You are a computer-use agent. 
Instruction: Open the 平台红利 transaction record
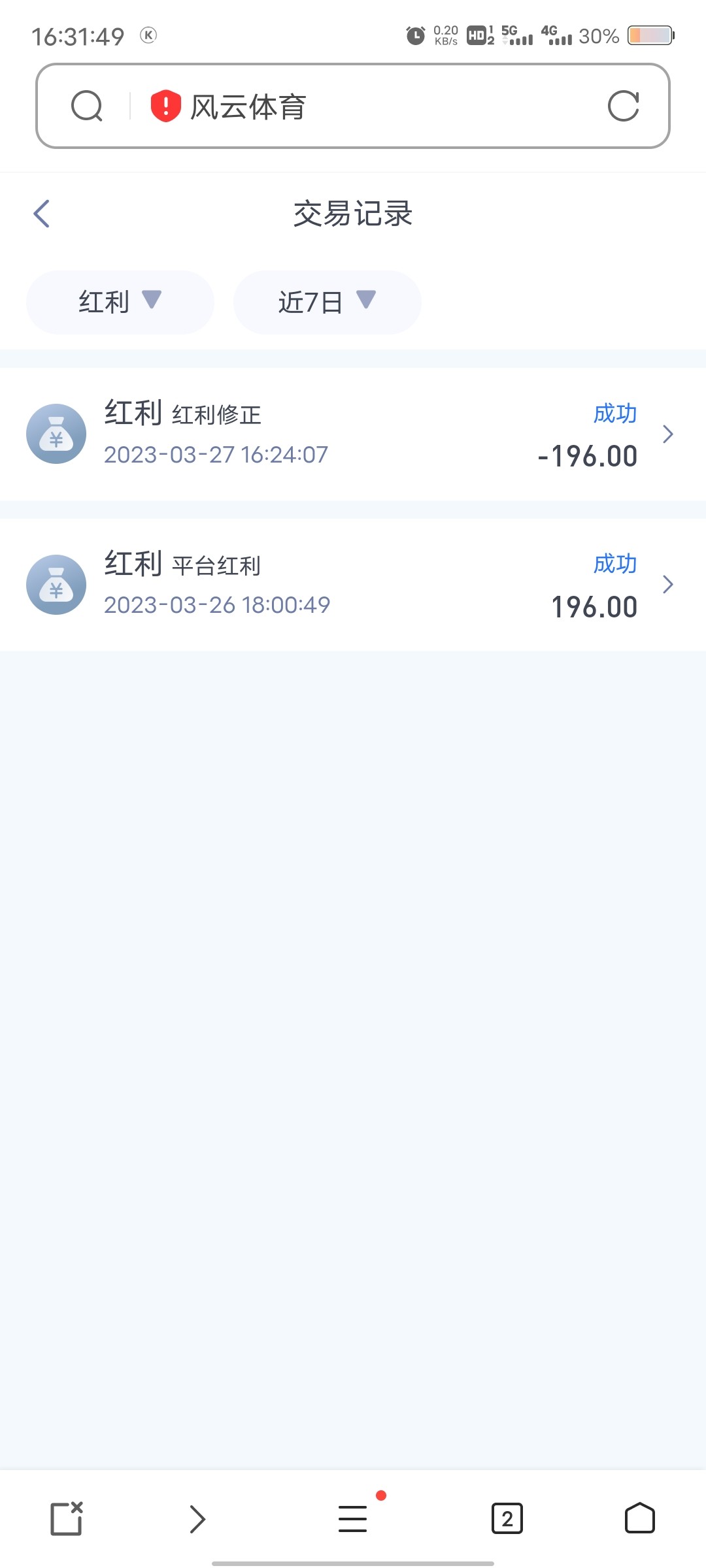point(353,585)
